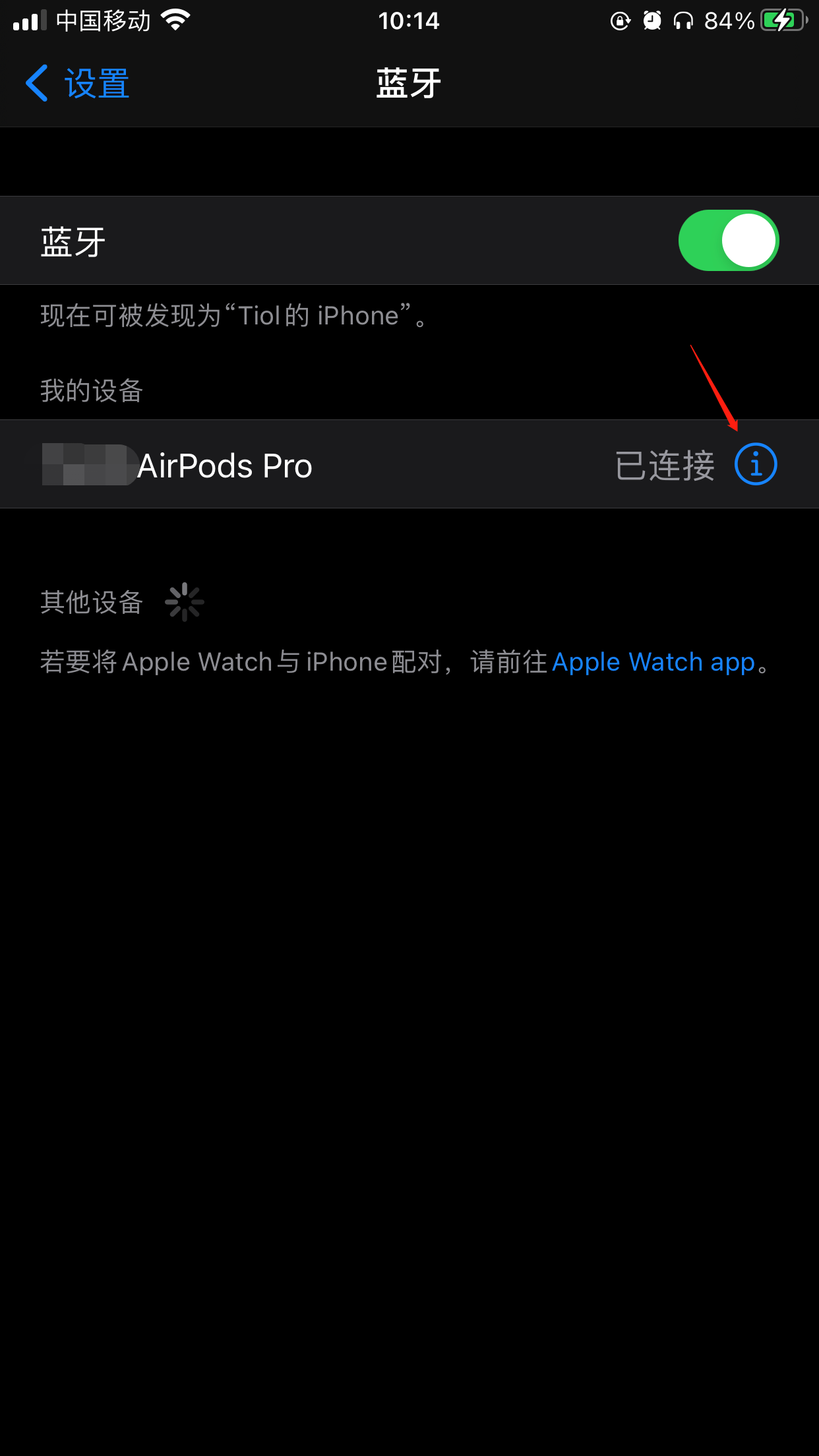Tap the battery percentage indicator showing 84%

click(x=729, y=20)
